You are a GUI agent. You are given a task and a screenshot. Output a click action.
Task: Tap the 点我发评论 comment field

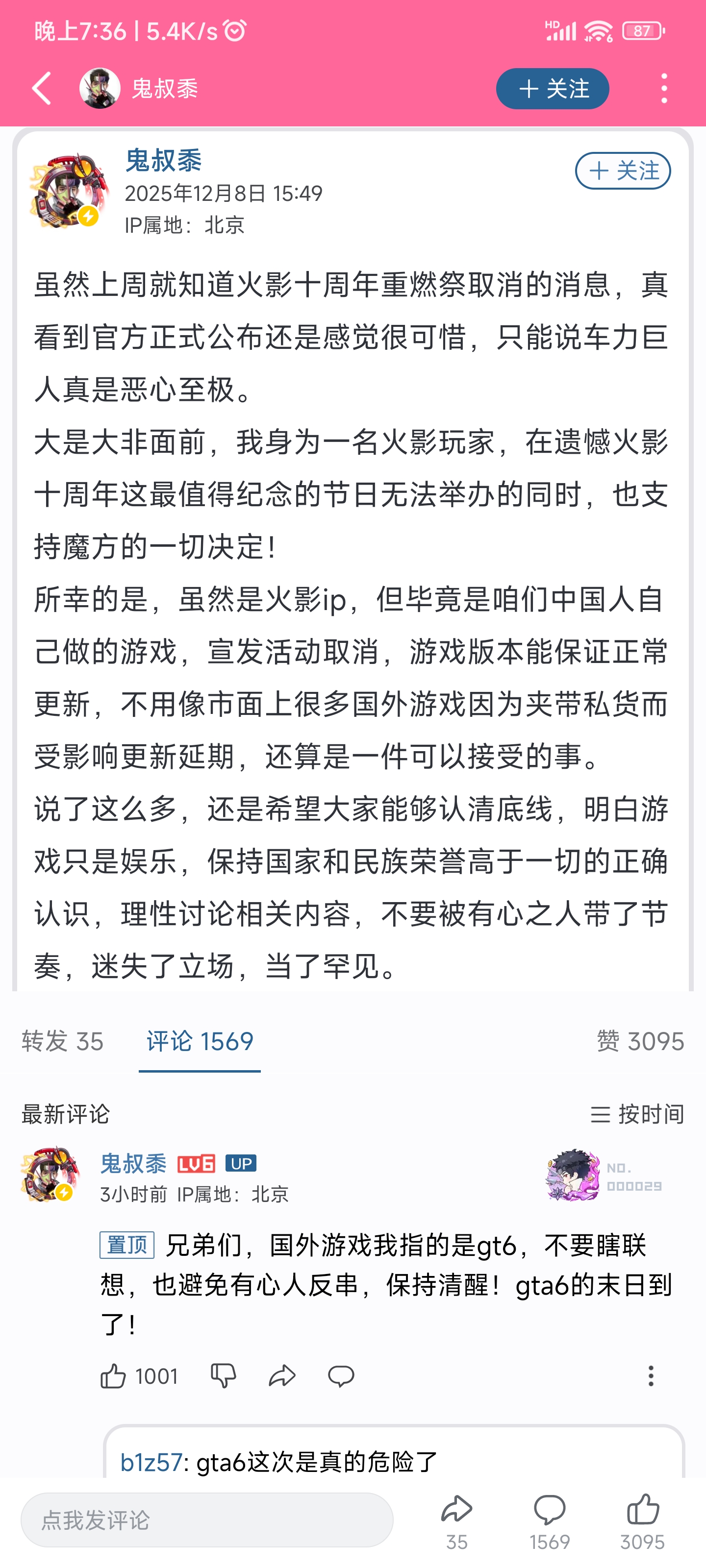[207, 1520]
